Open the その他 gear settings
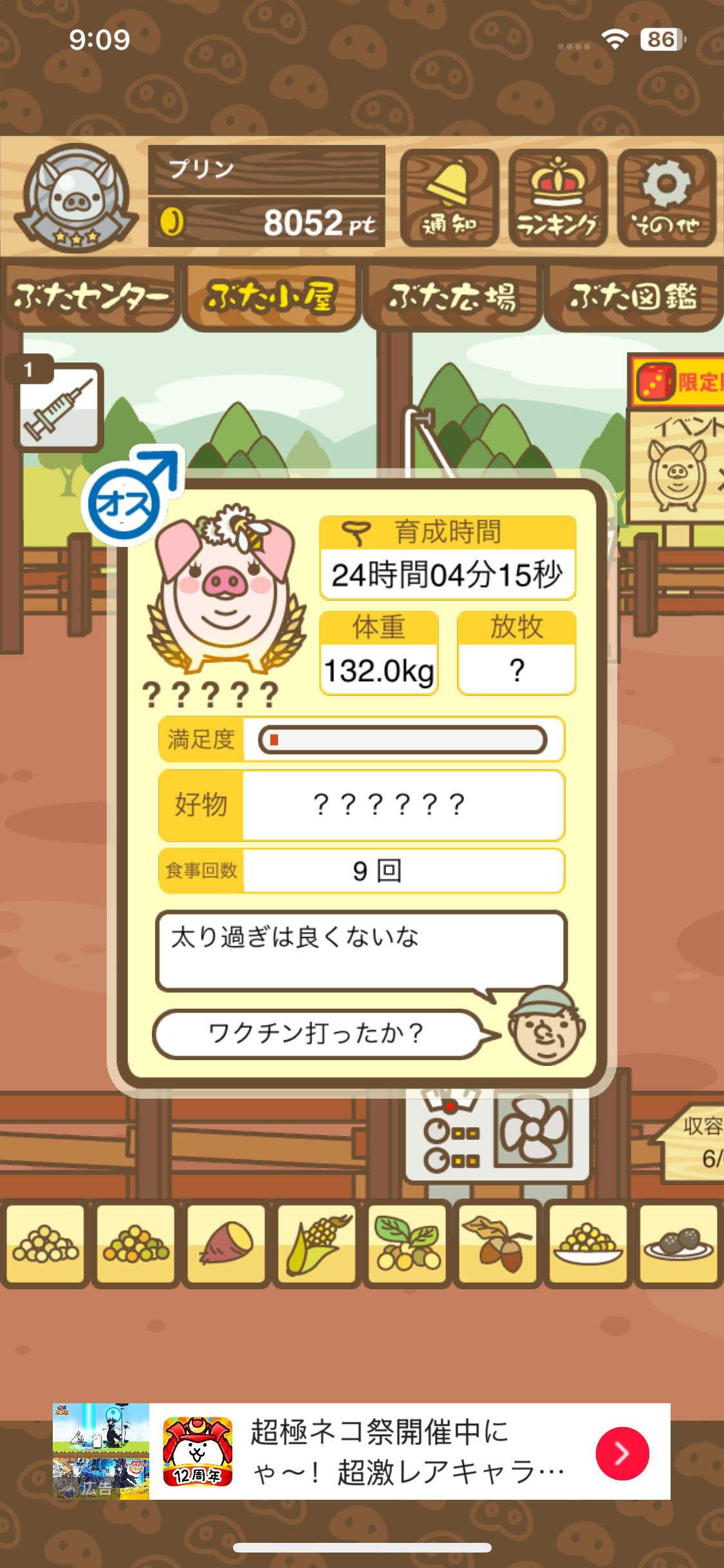This screenshot has width=724, height=1568. (x=667, y=198)
